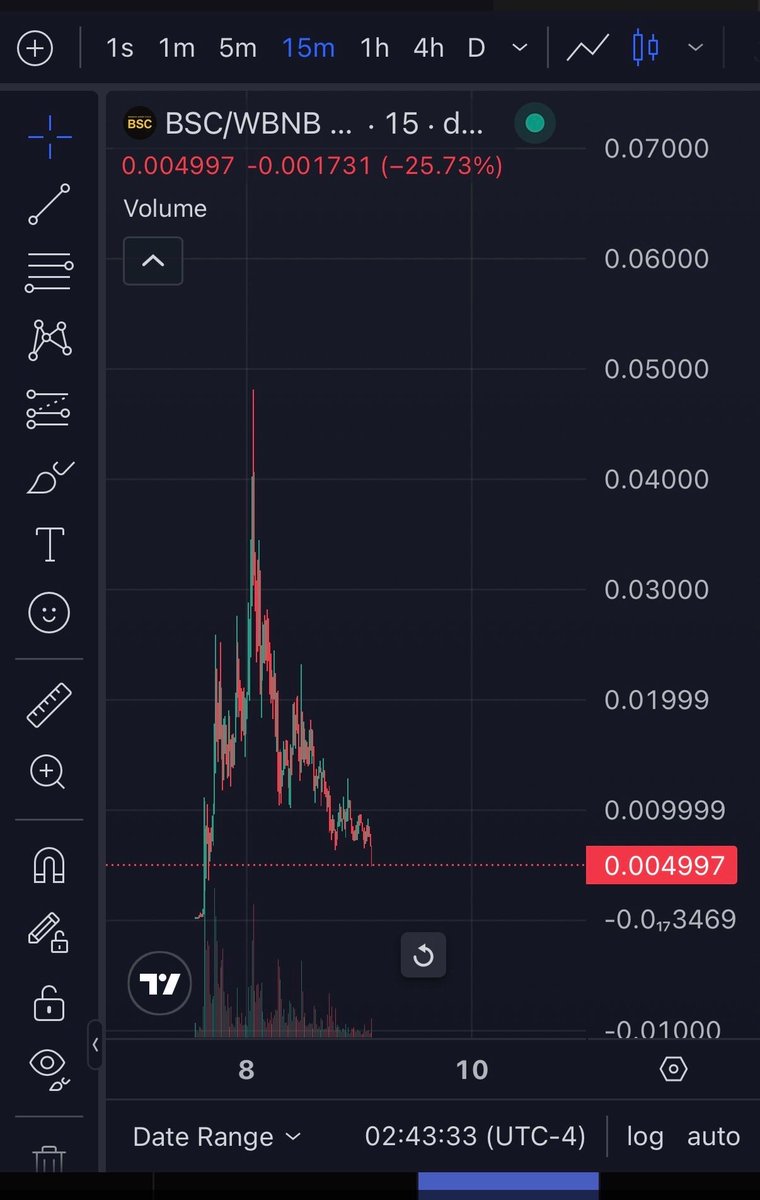Select the 1m timeframe

click(x=177, y=47)
